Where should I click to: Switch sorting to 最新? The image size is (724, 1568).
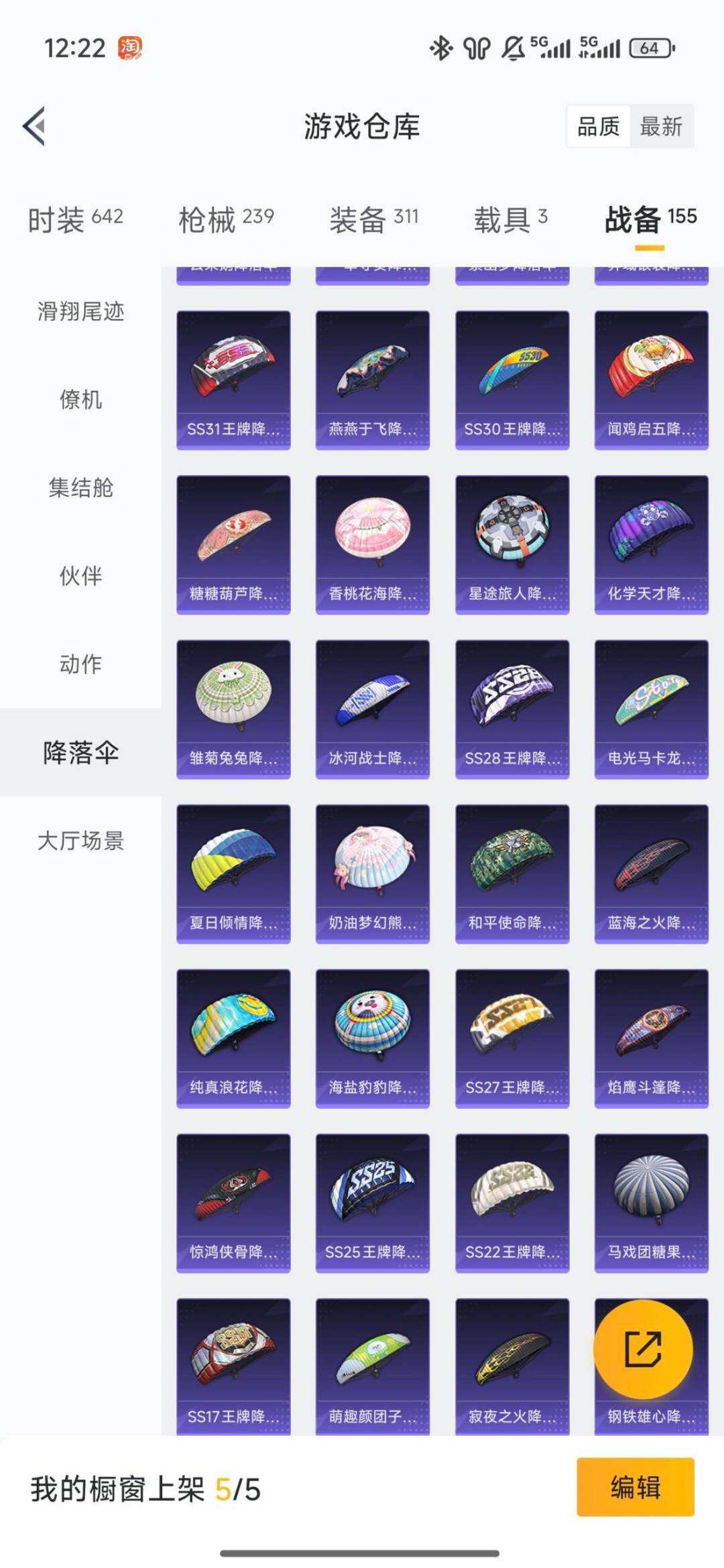[660, 127]
